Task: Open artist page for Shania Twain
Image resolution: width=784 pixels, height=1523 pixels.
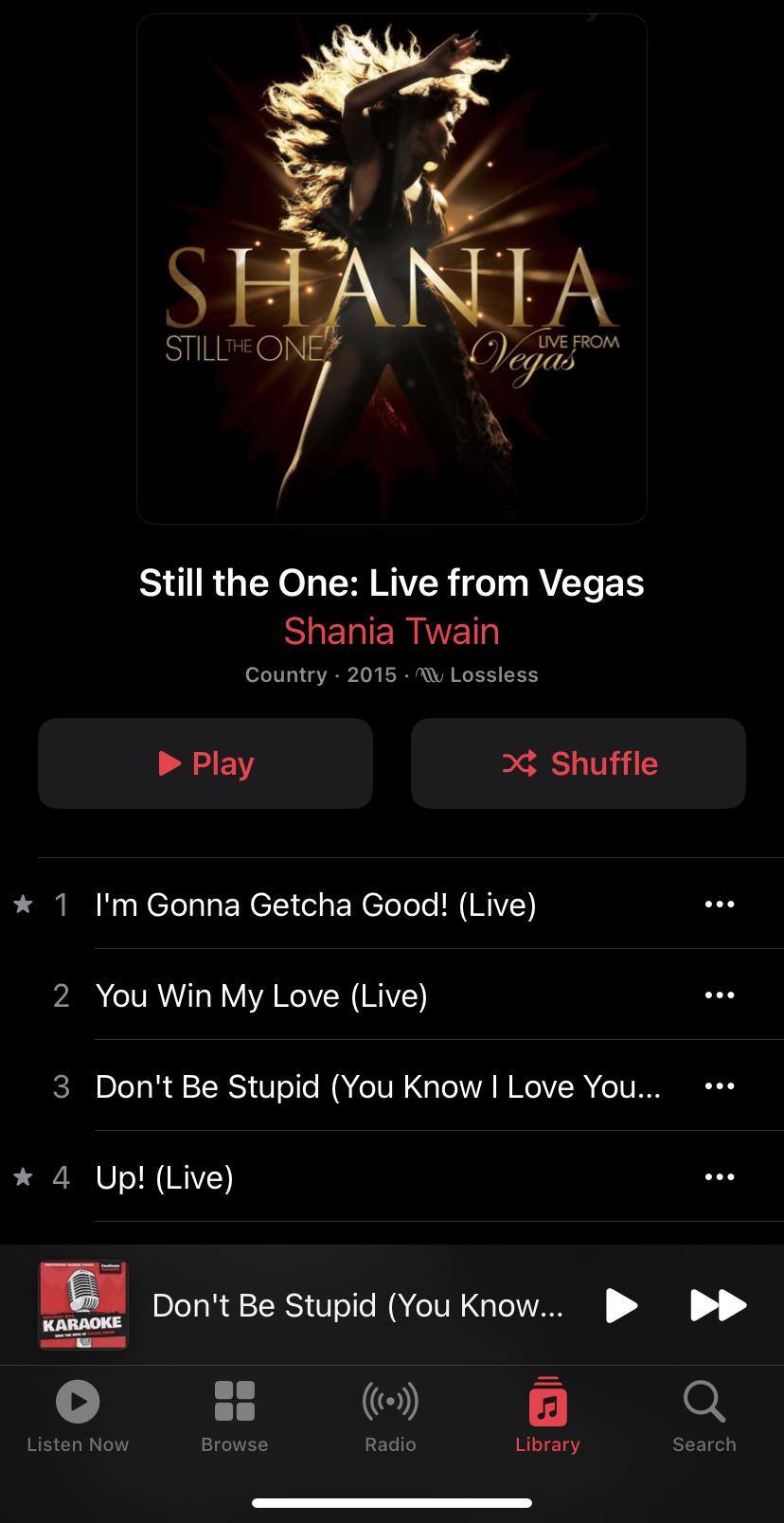Action: tap(391, 632)
